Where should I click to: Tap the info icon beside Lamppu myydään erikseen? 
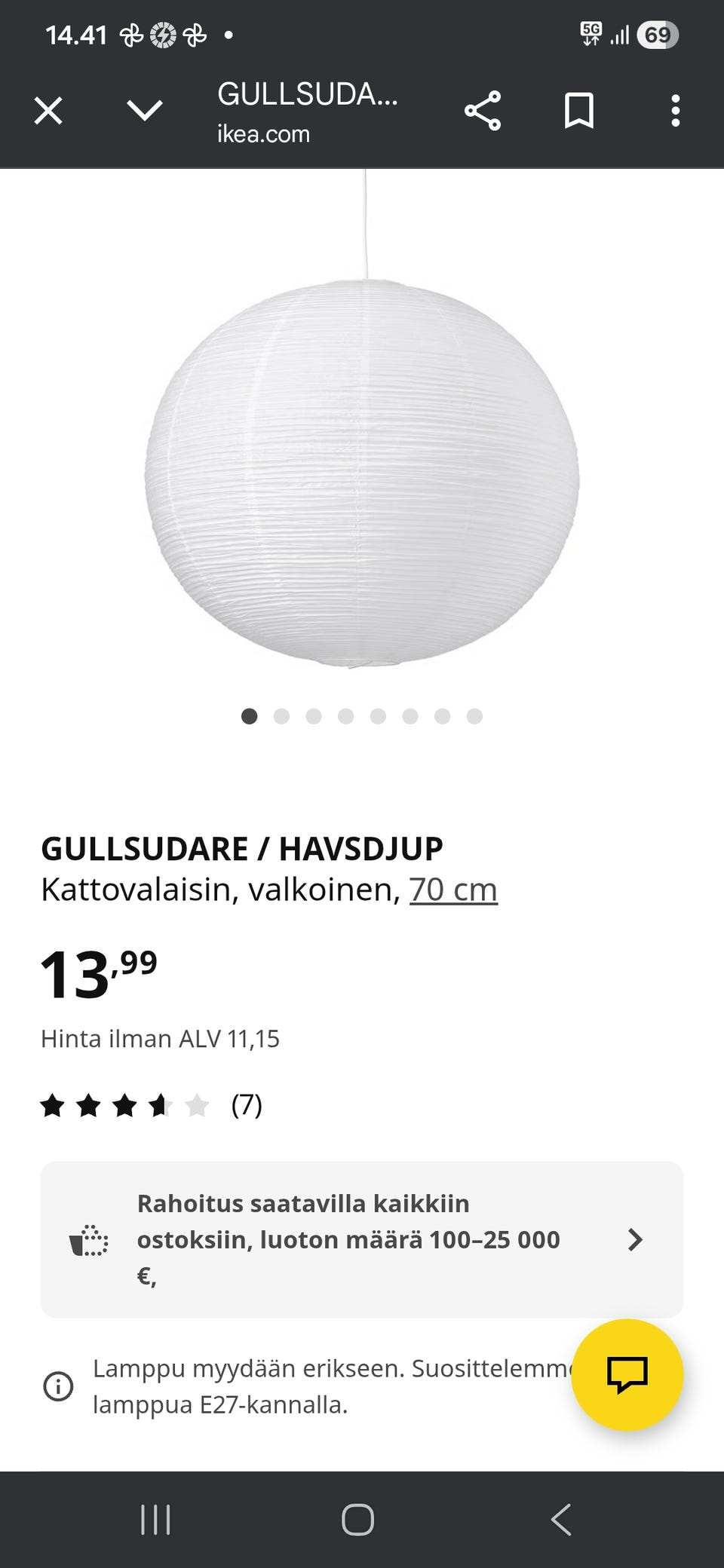point(58,1386)
